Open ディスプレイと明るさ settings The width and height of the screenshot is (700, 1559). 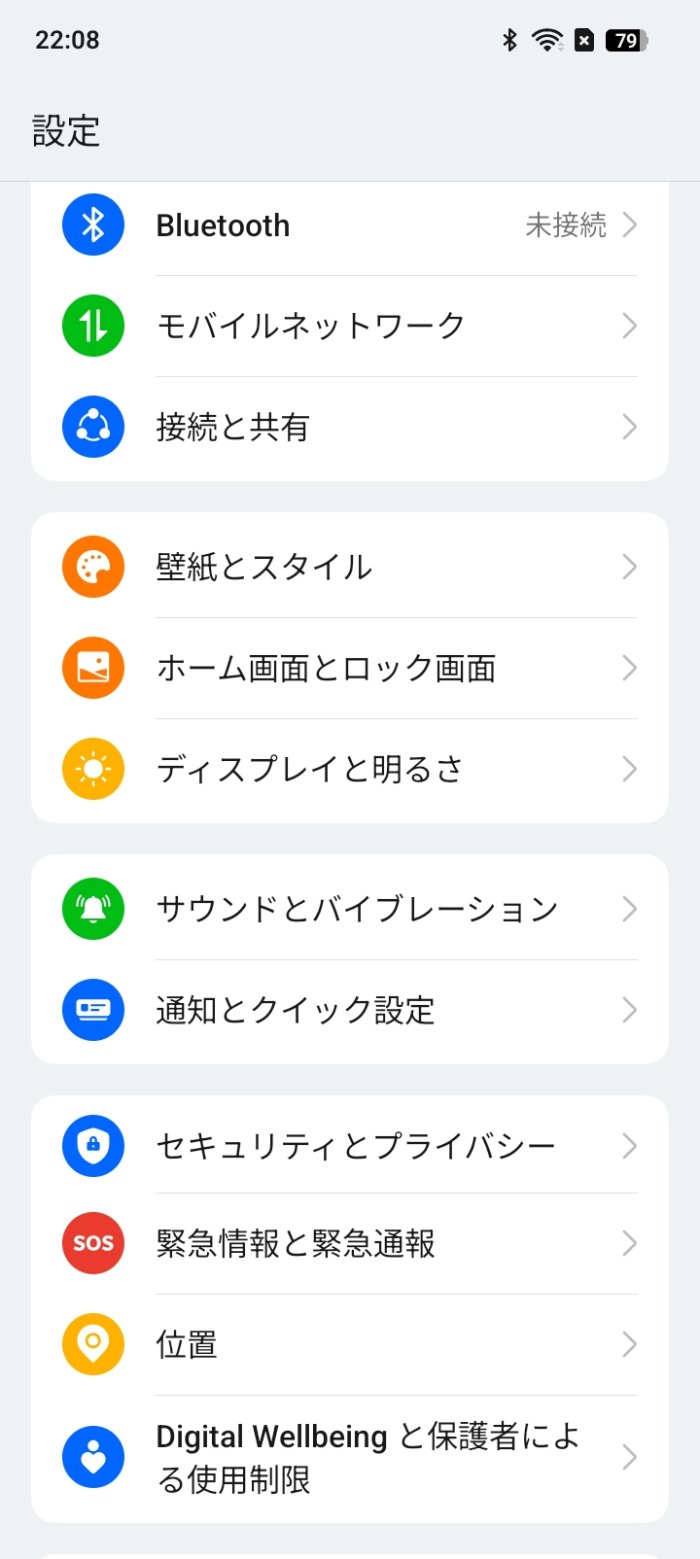pyautogui.click(x=349, y=769)
